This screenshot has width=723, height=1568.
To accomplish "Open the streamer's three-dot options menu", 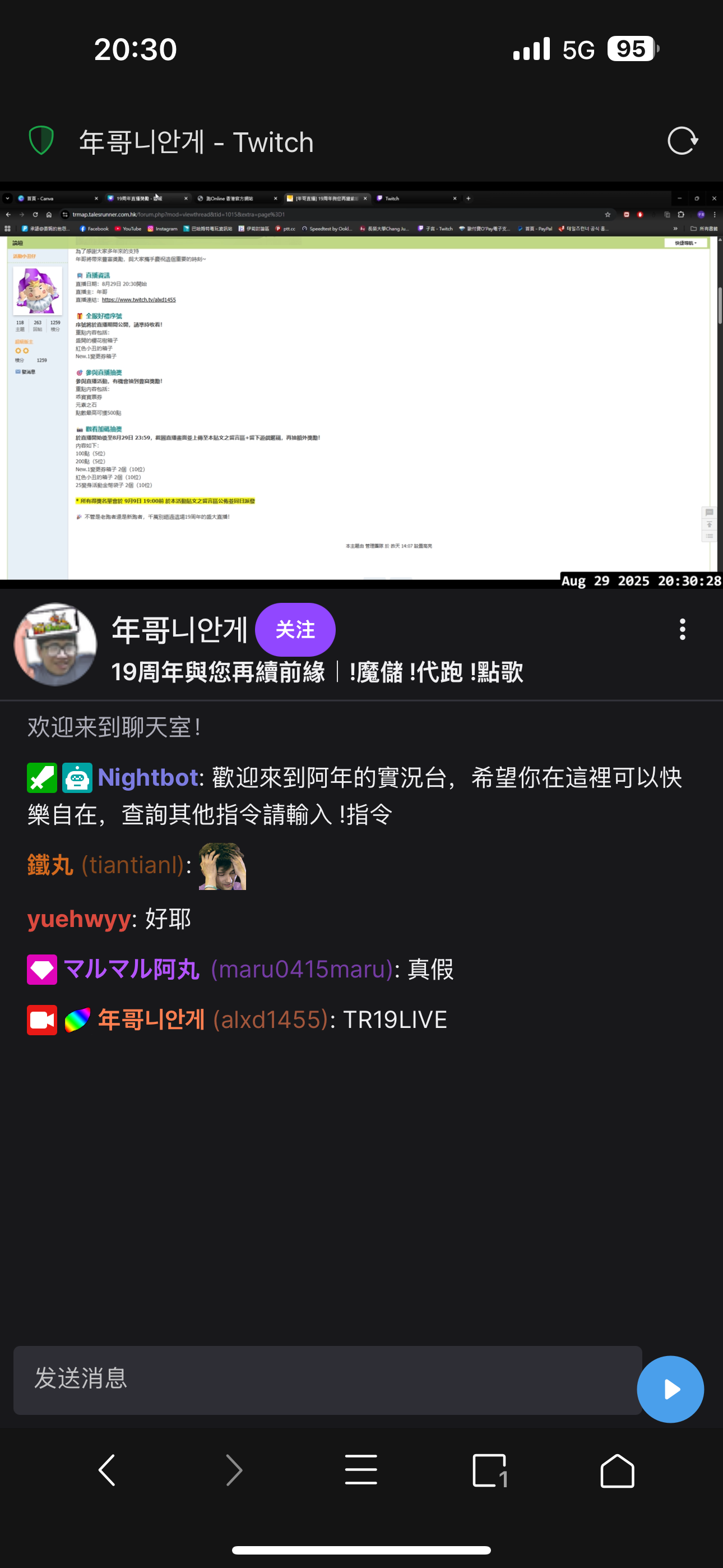I will (x=682, y=629).
